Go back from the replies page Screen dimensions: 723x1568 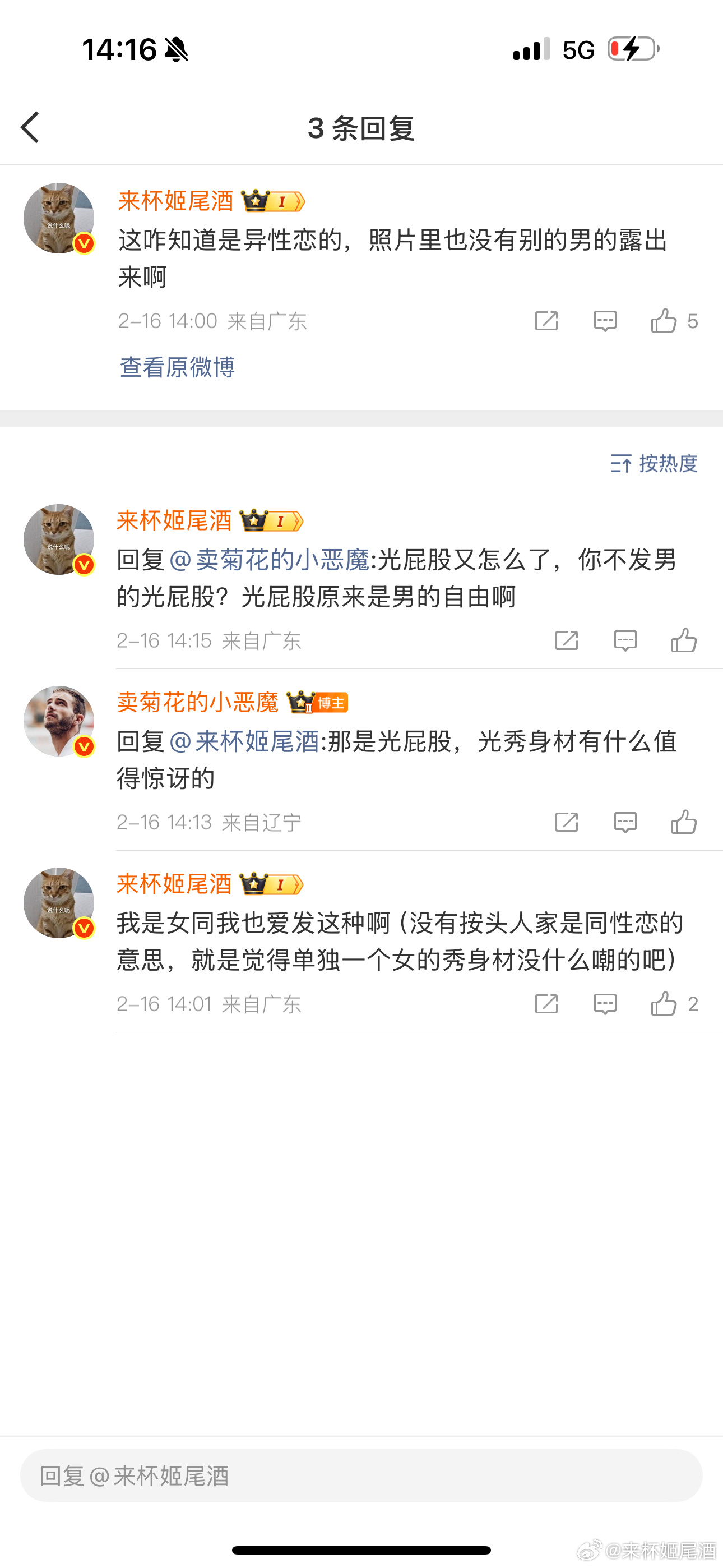pyautogui.click(x=30, y=127)
